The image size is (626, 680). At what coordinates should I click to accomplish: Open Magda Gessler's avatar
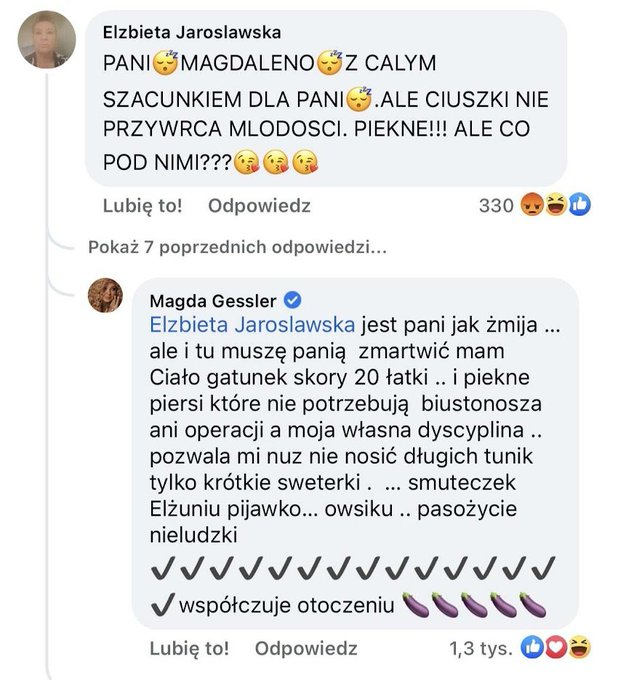105,295
